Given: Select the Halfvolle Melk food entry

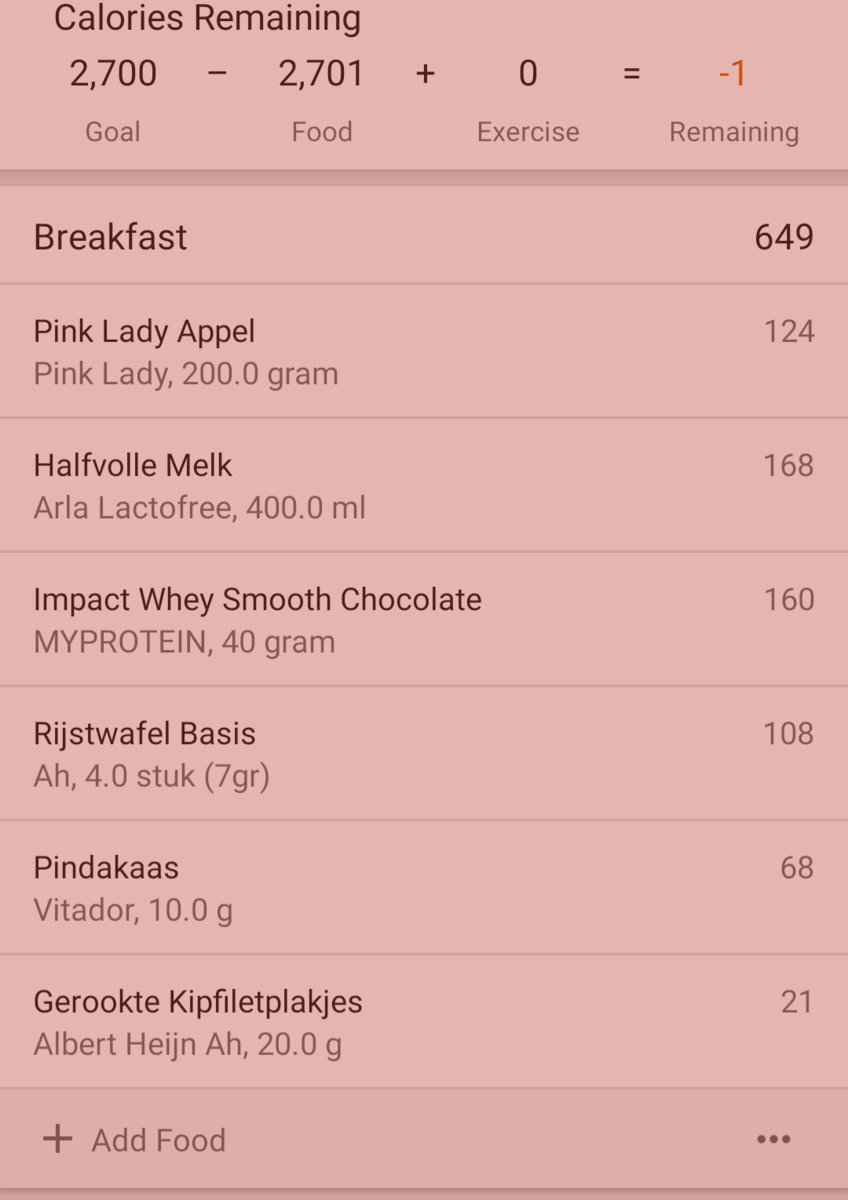Looking at the screenshot, I should coord(424,485).
